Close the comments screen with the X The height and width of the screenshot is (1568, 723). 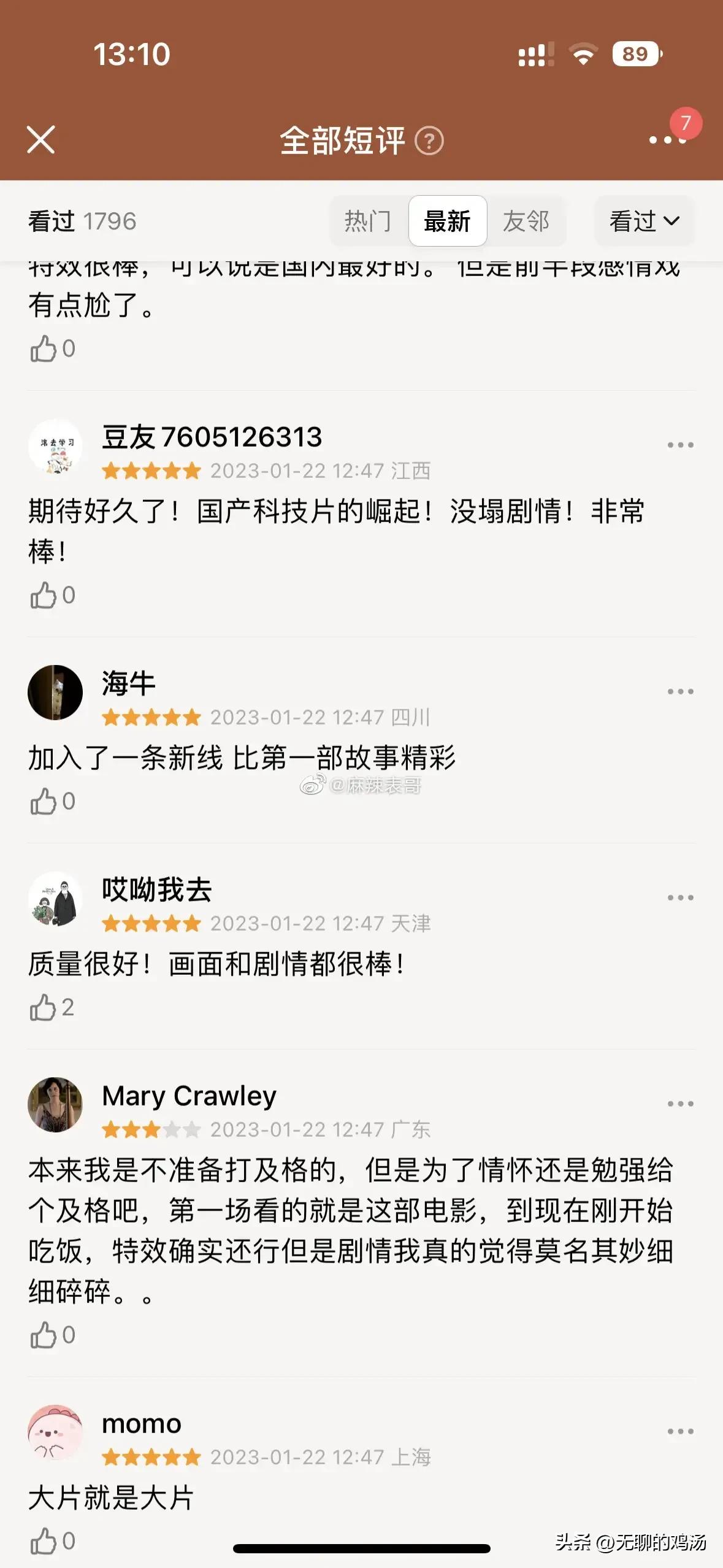tap(42, 140)
